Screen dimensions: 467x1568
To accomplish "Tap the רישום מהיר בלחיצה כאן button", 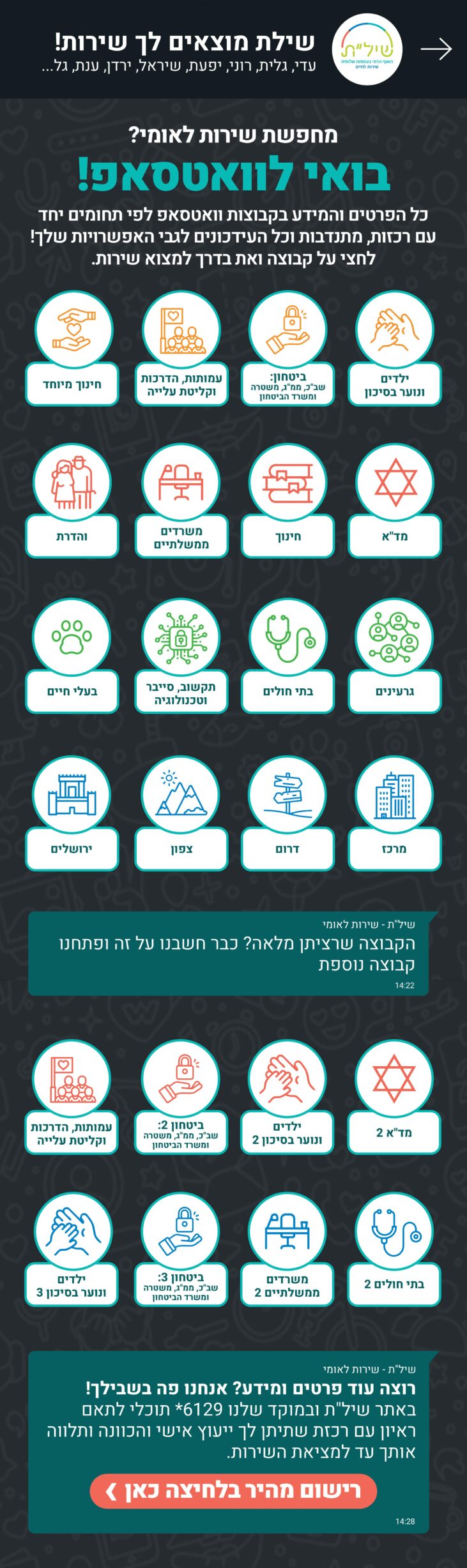I will tap(234, 1491).
